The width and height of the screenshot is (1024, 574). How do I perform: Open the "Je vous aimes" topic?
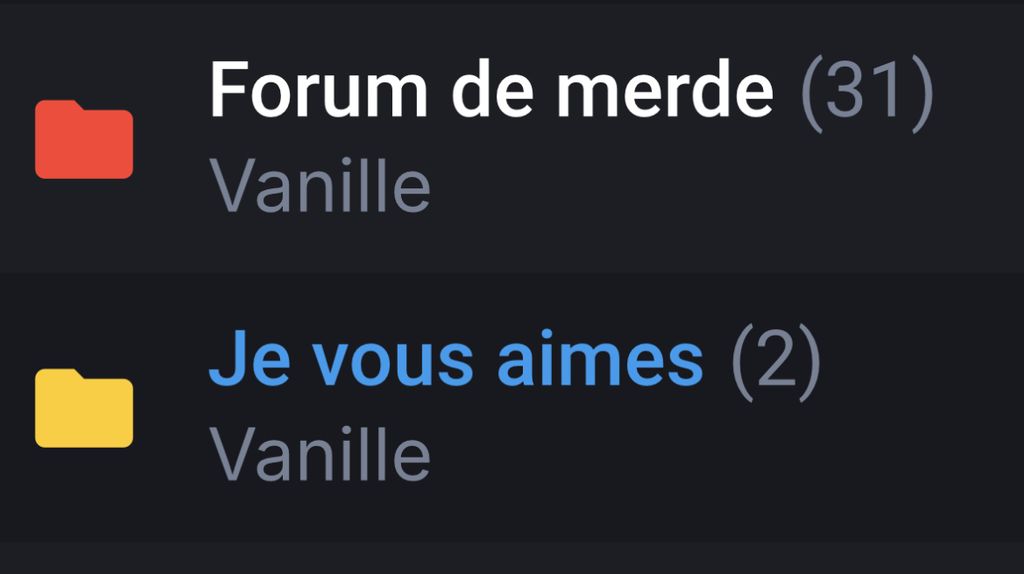pos(456,360)
